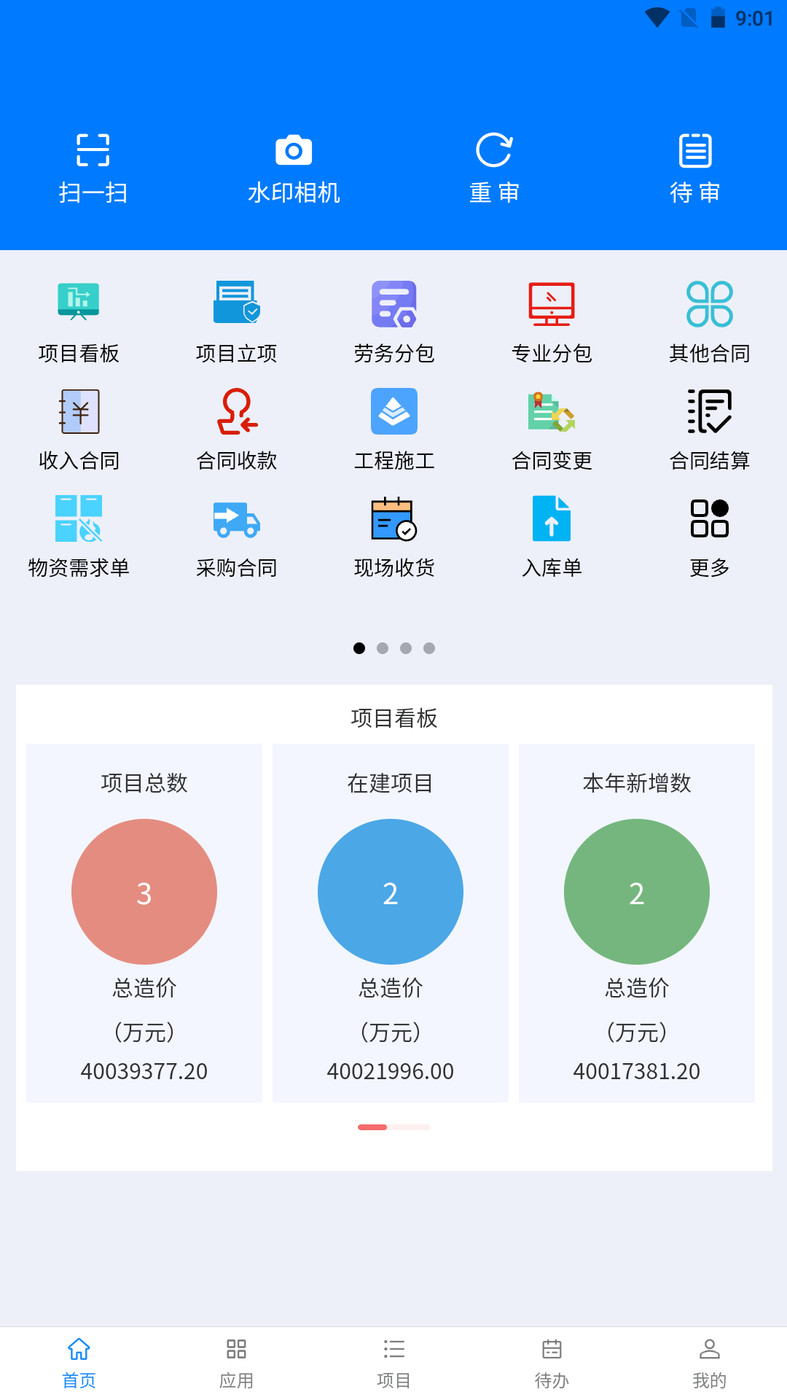Open the 收入合同 income contracts module
The image size is (787, 1400).
point(78,427)
